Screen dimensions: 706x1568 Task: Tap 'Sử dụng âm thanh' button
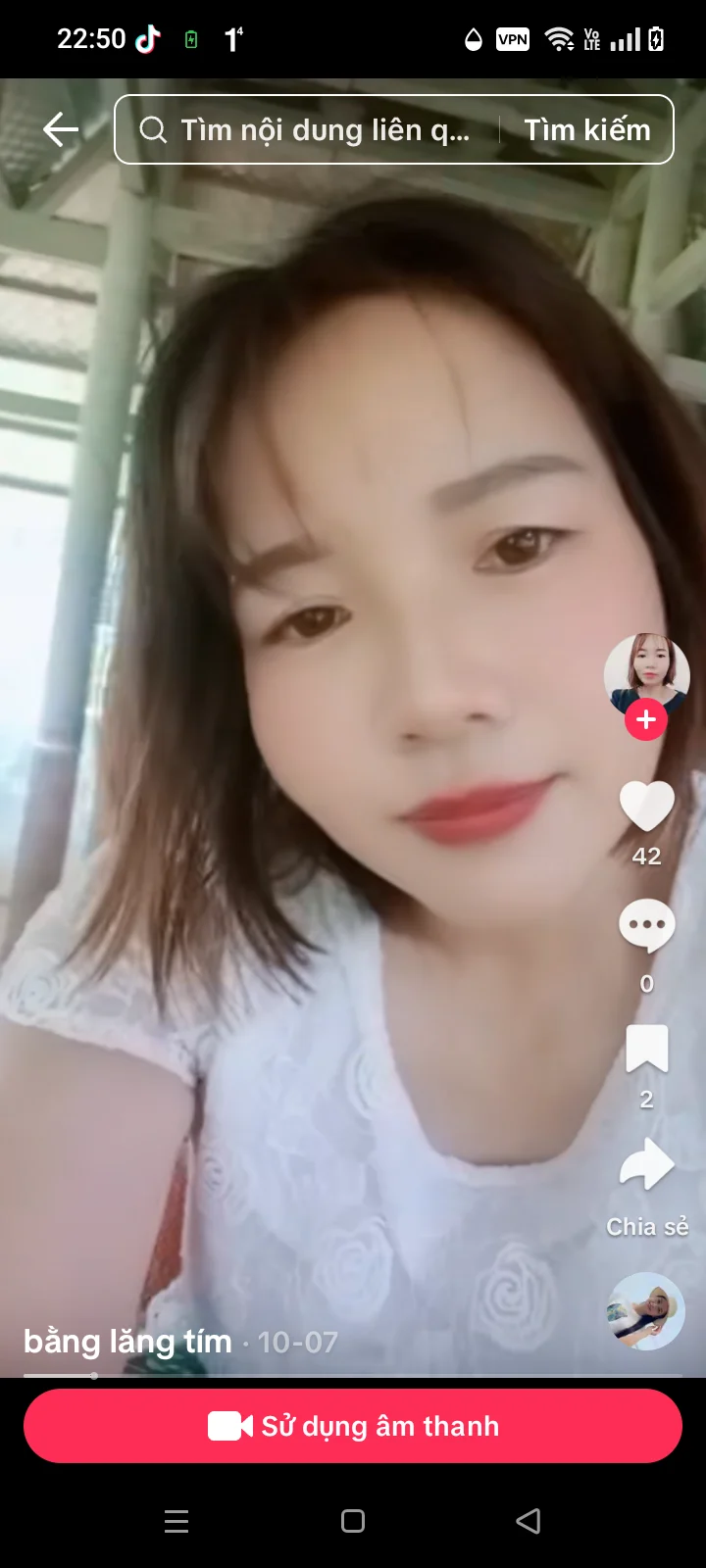pyautogui.click(x=353, y=1426)
